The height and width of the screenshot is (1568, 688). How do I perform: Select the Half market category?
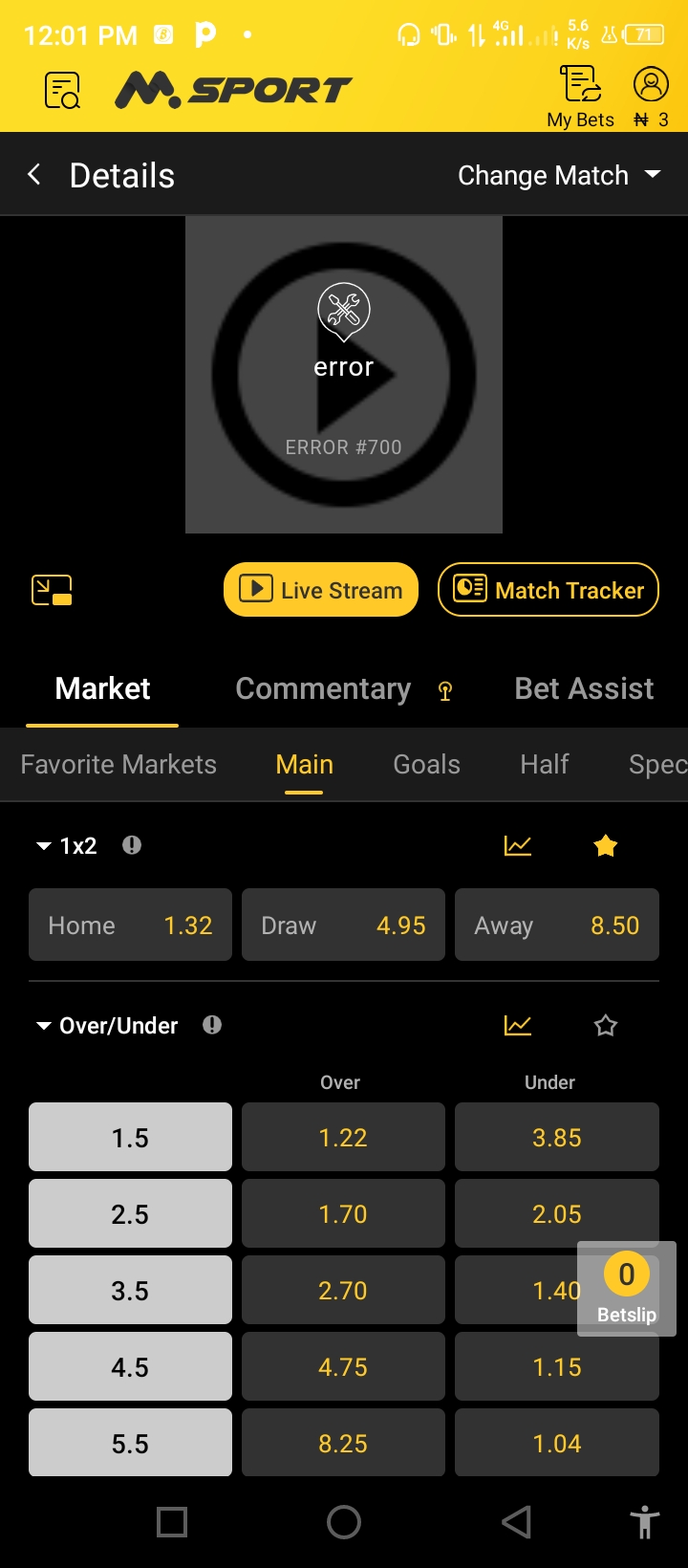coord(545,764)
